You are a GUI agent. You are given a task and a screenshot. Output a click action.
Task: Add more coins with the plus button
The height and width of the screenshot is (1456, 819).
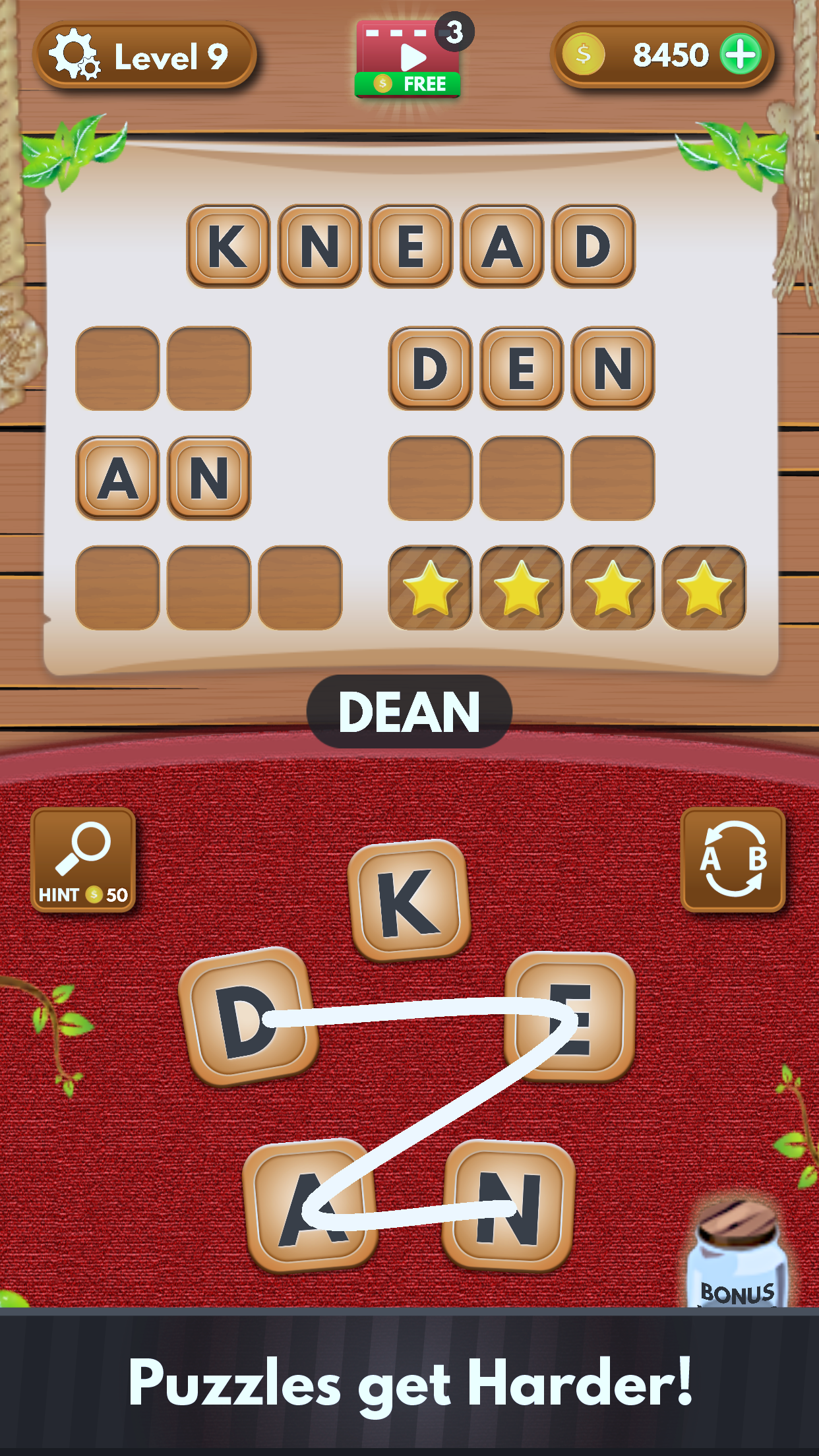pos(741,54)
